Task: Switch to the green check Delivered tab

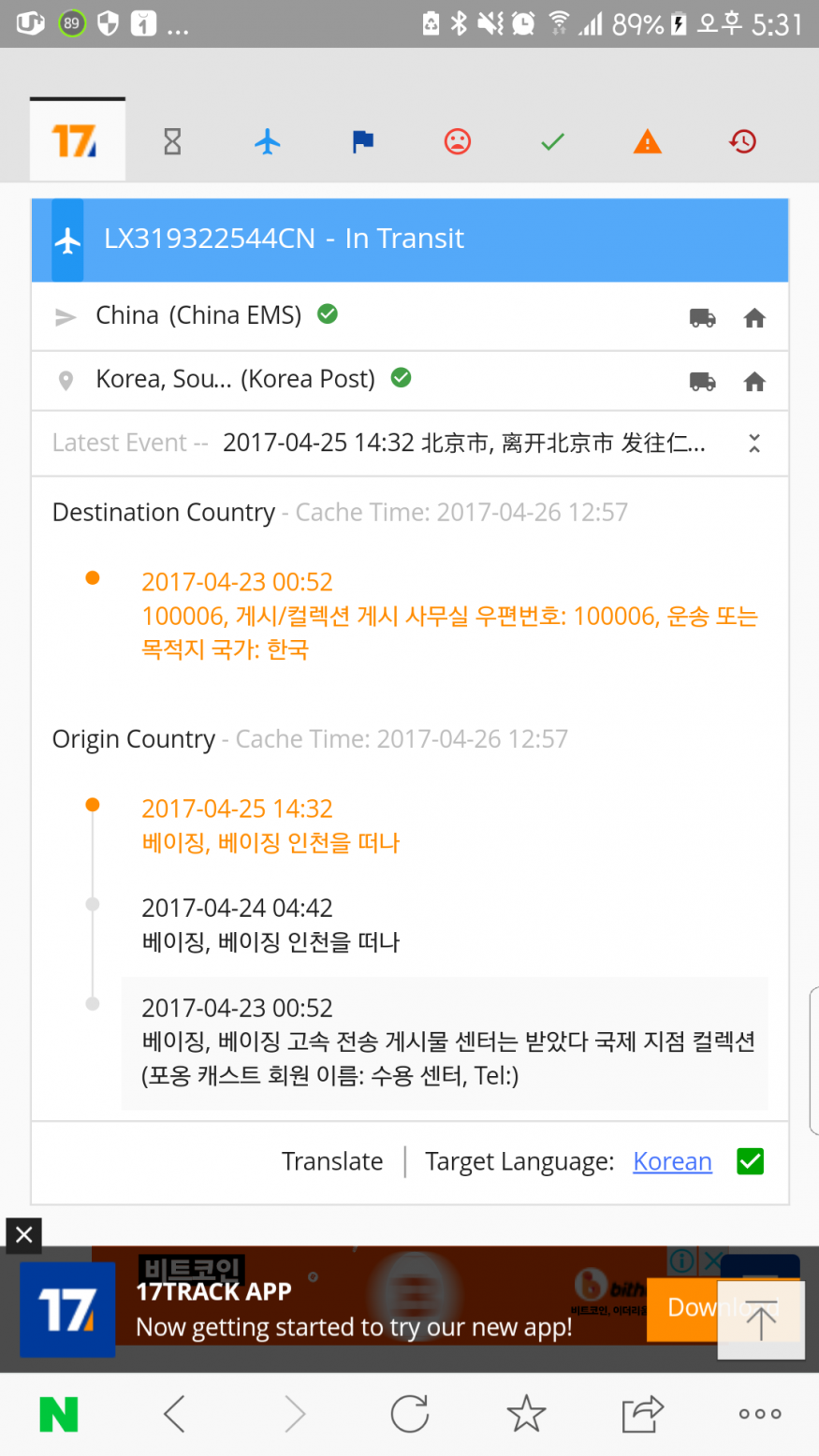Action: 552,142
